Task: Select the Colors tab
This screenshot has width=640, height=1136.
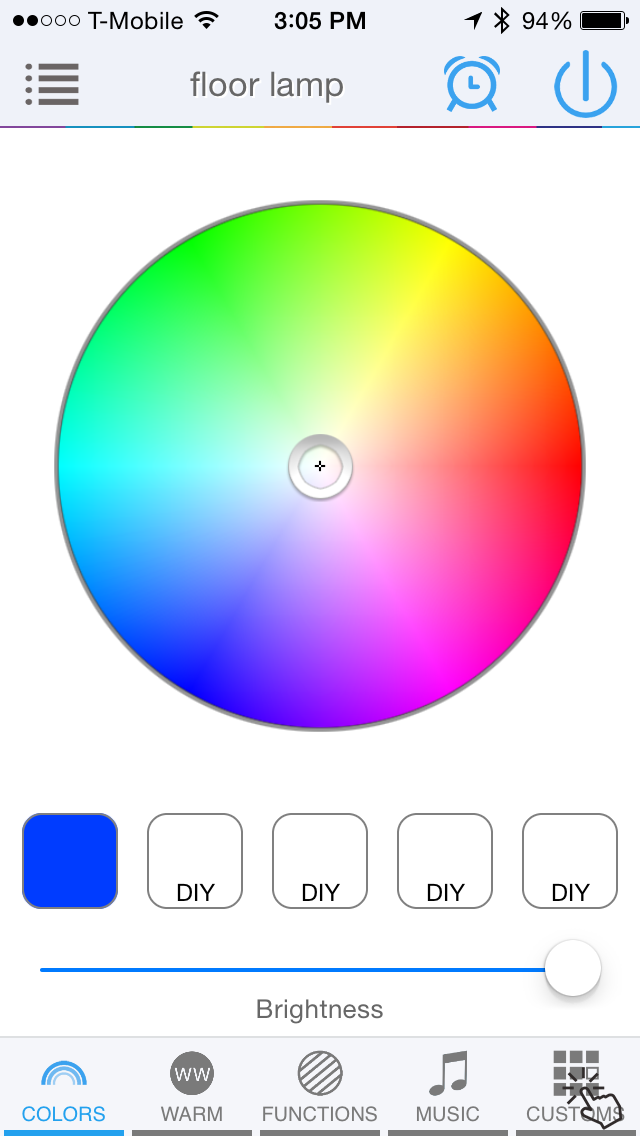Action: point(64,1088)
